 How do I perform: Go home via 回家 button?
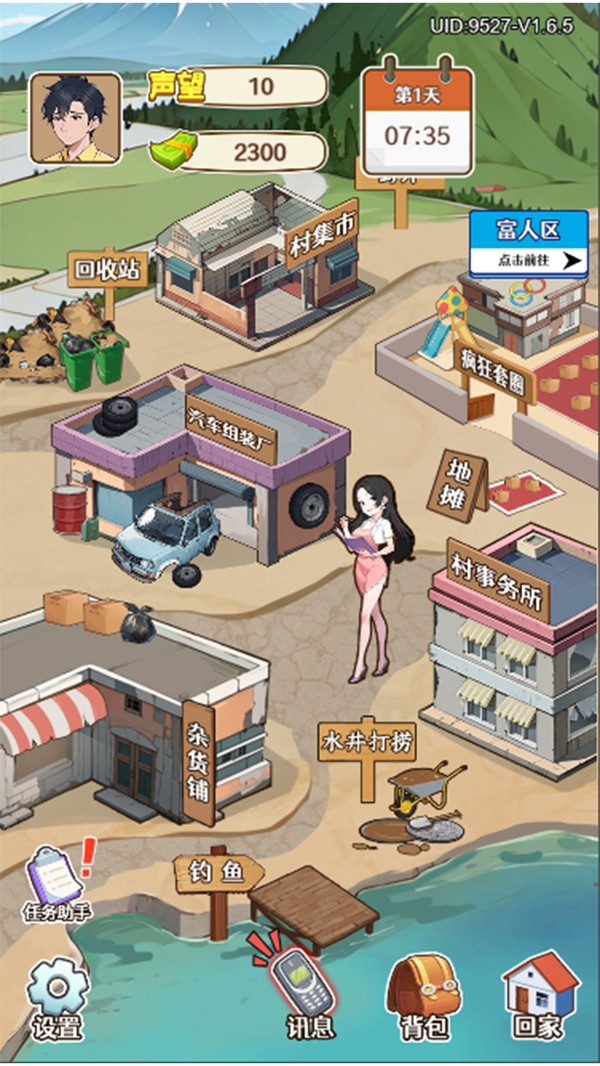click(540, 995)
